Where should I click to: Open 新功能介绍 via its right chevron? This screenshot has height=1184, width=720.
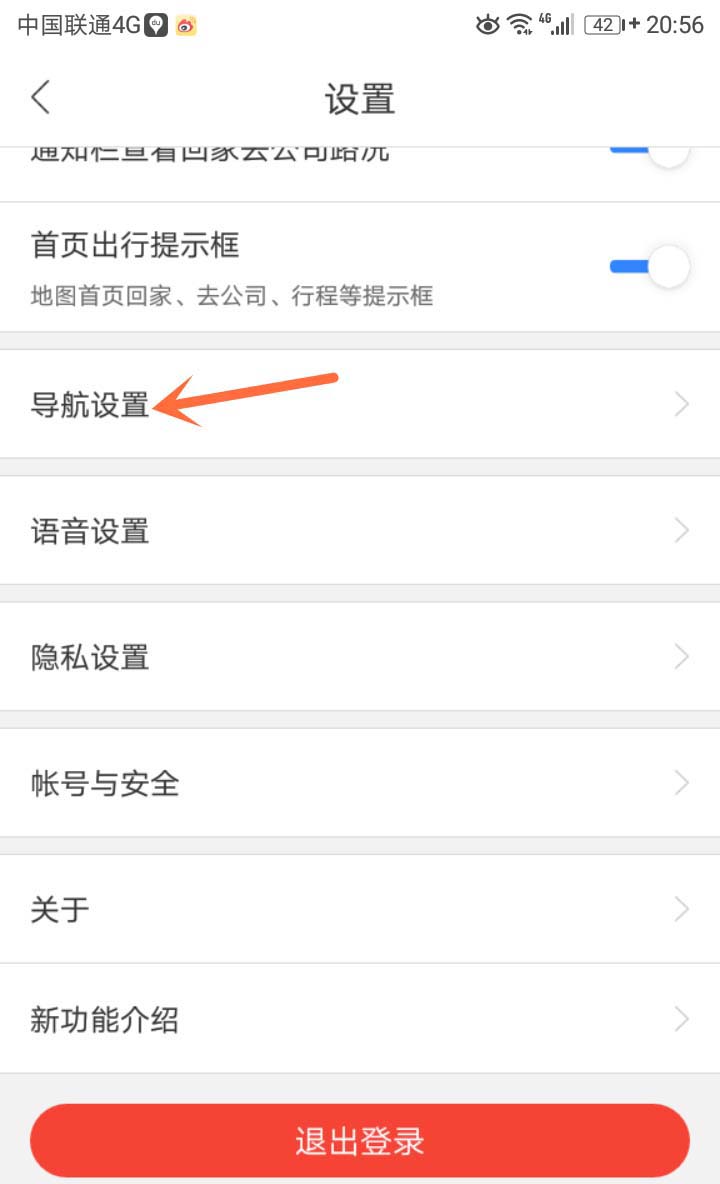682,1019
